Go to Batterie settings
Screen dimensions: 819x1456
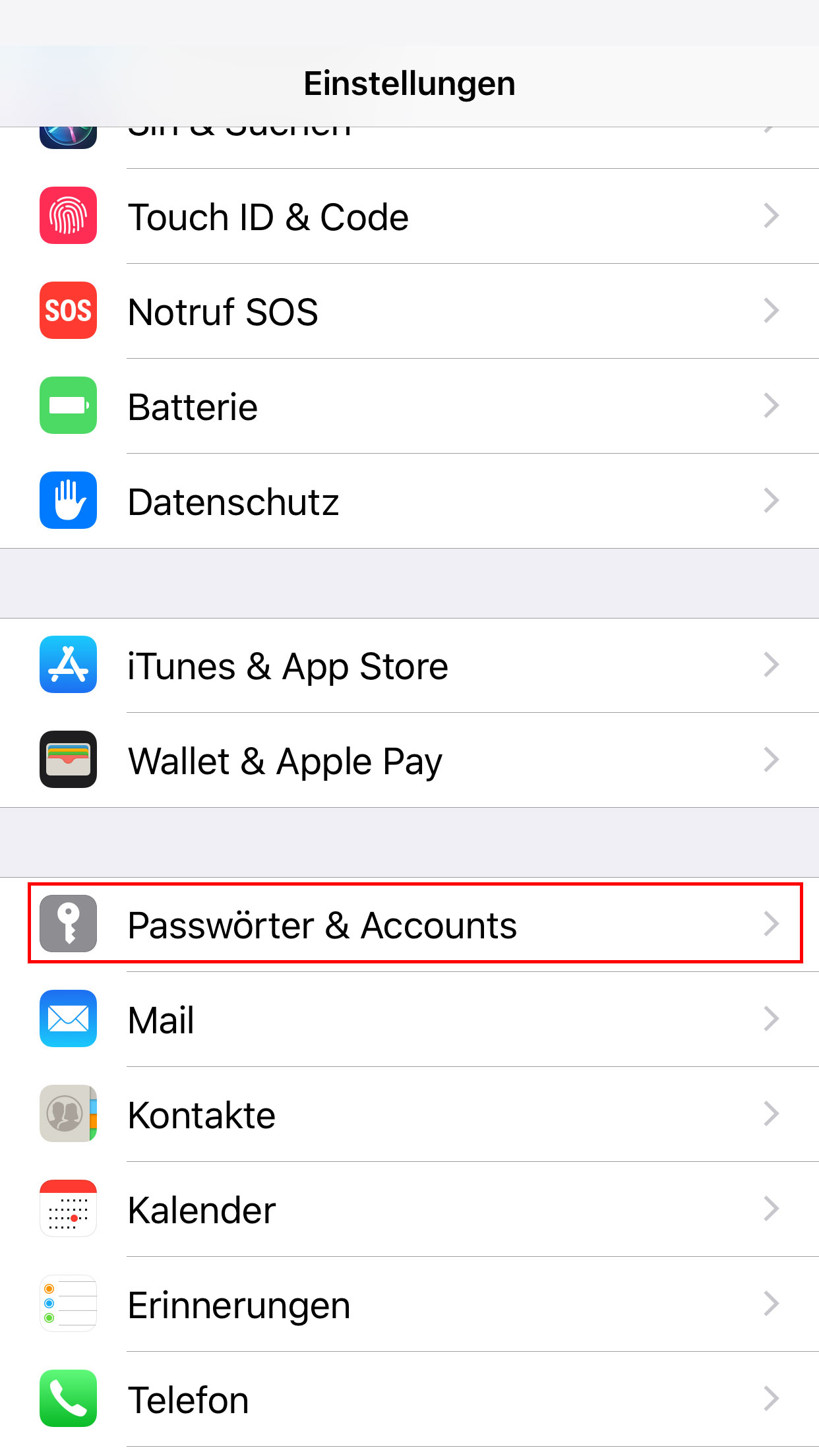(x=409, y=406)
